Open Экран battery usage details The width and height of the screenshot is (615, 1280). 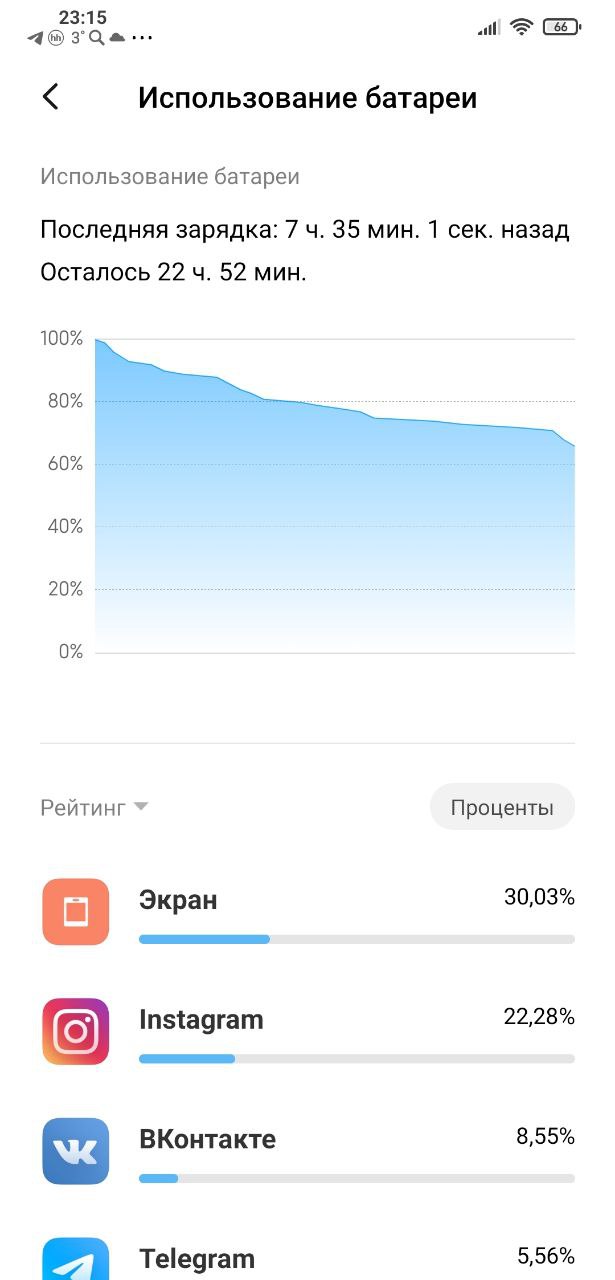307,912
